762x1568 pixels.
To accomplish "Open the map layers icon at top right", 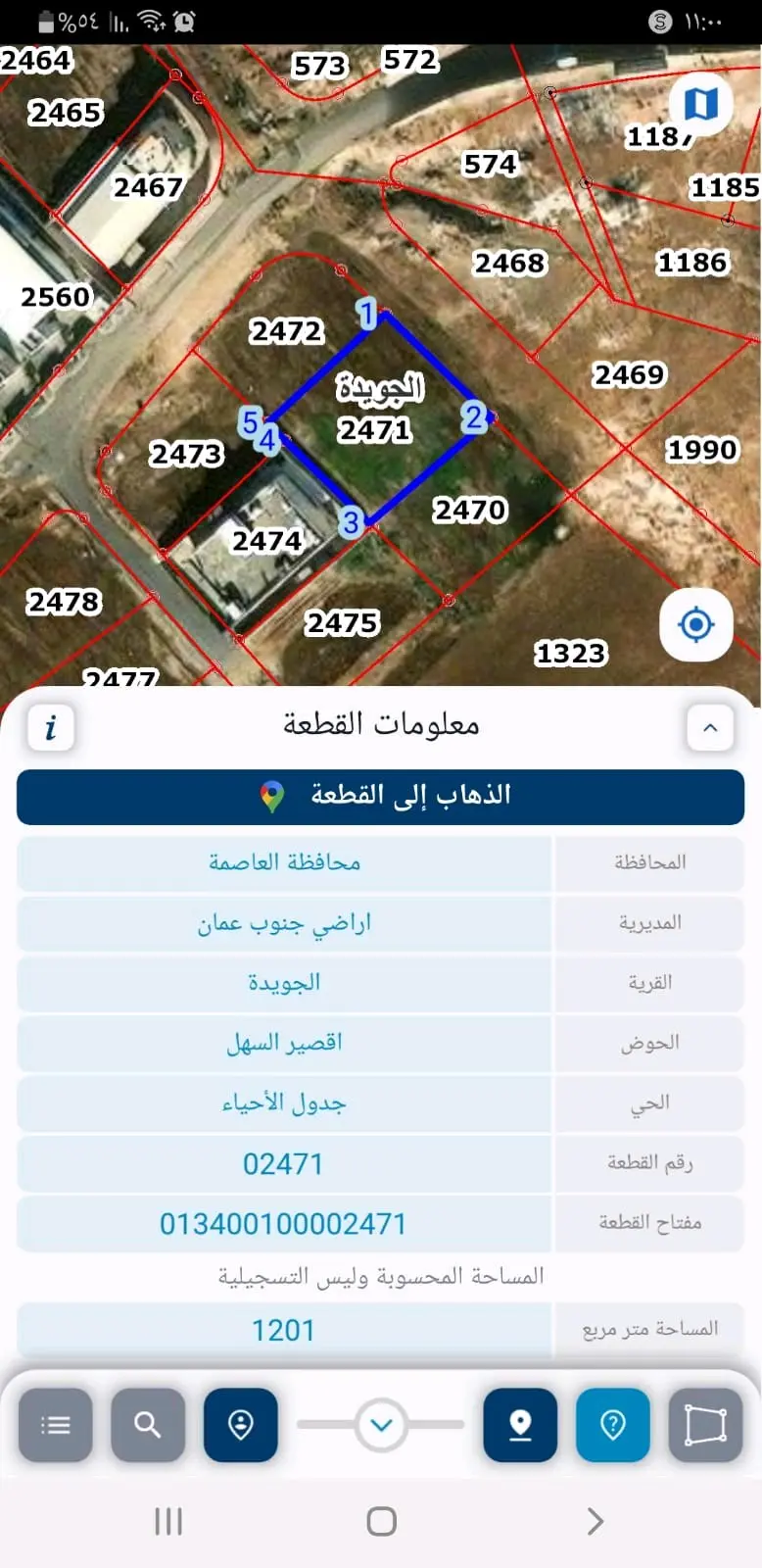I will point(696,105).
